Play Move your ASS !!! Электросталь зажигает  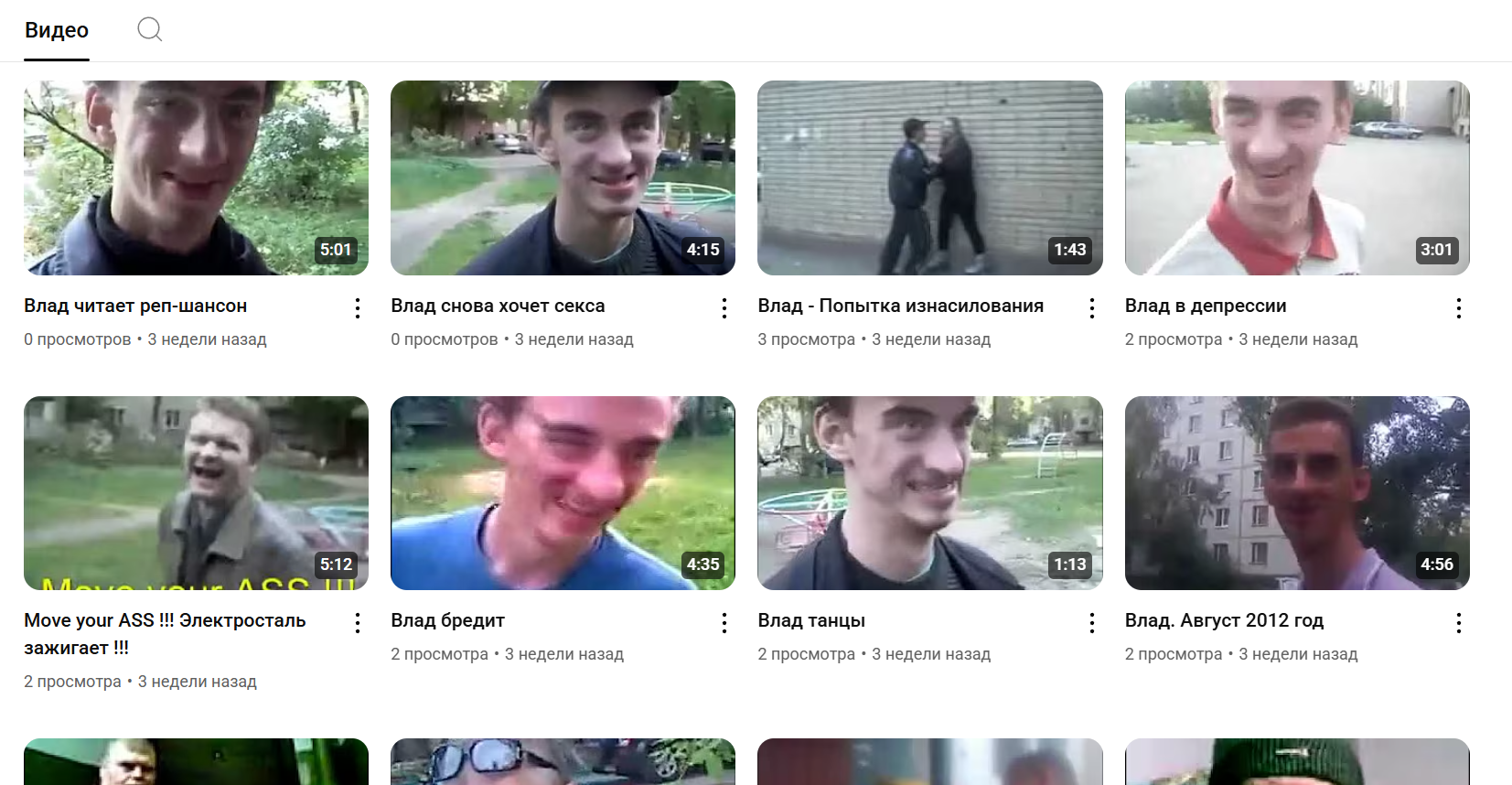click(x=196, y=492)
